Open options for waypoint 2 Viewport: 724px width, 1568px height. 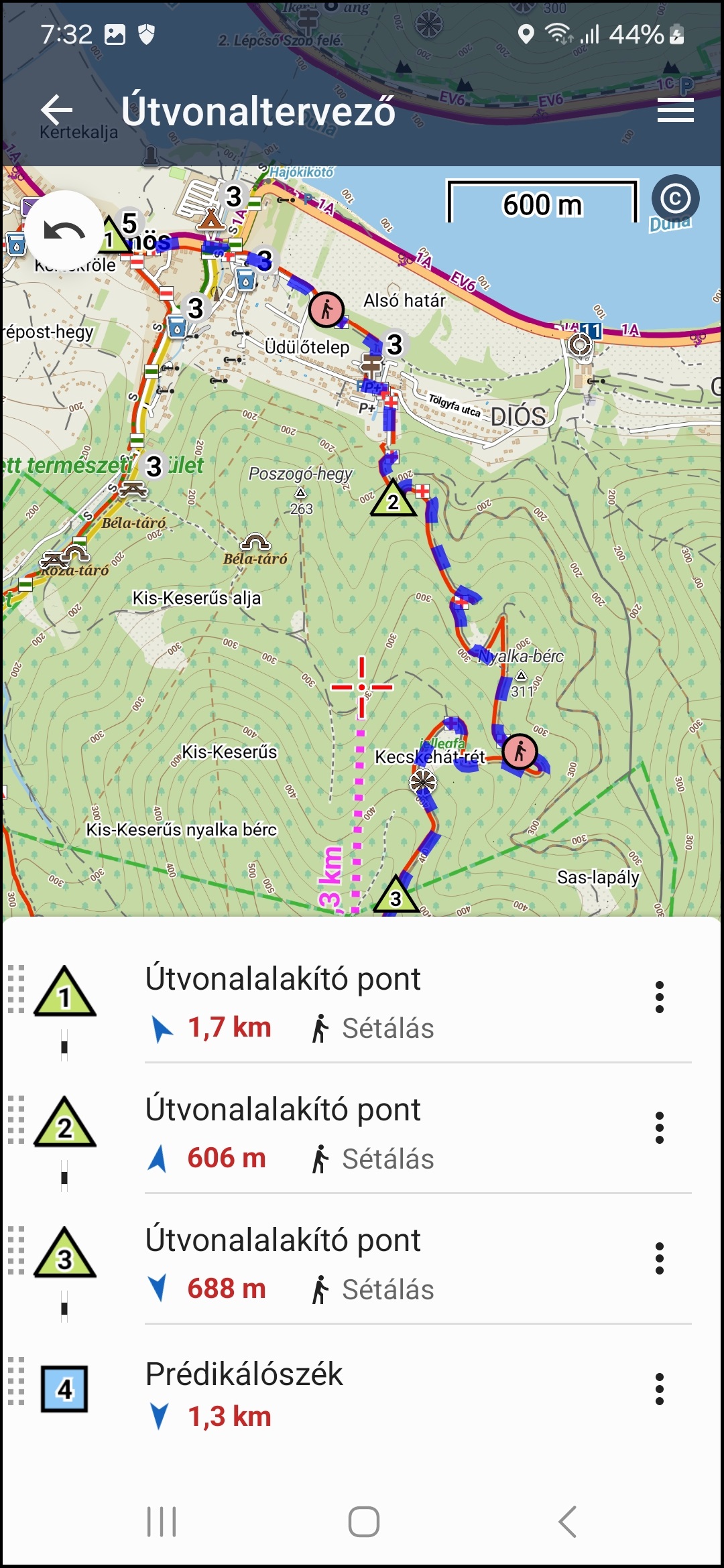660,1128
